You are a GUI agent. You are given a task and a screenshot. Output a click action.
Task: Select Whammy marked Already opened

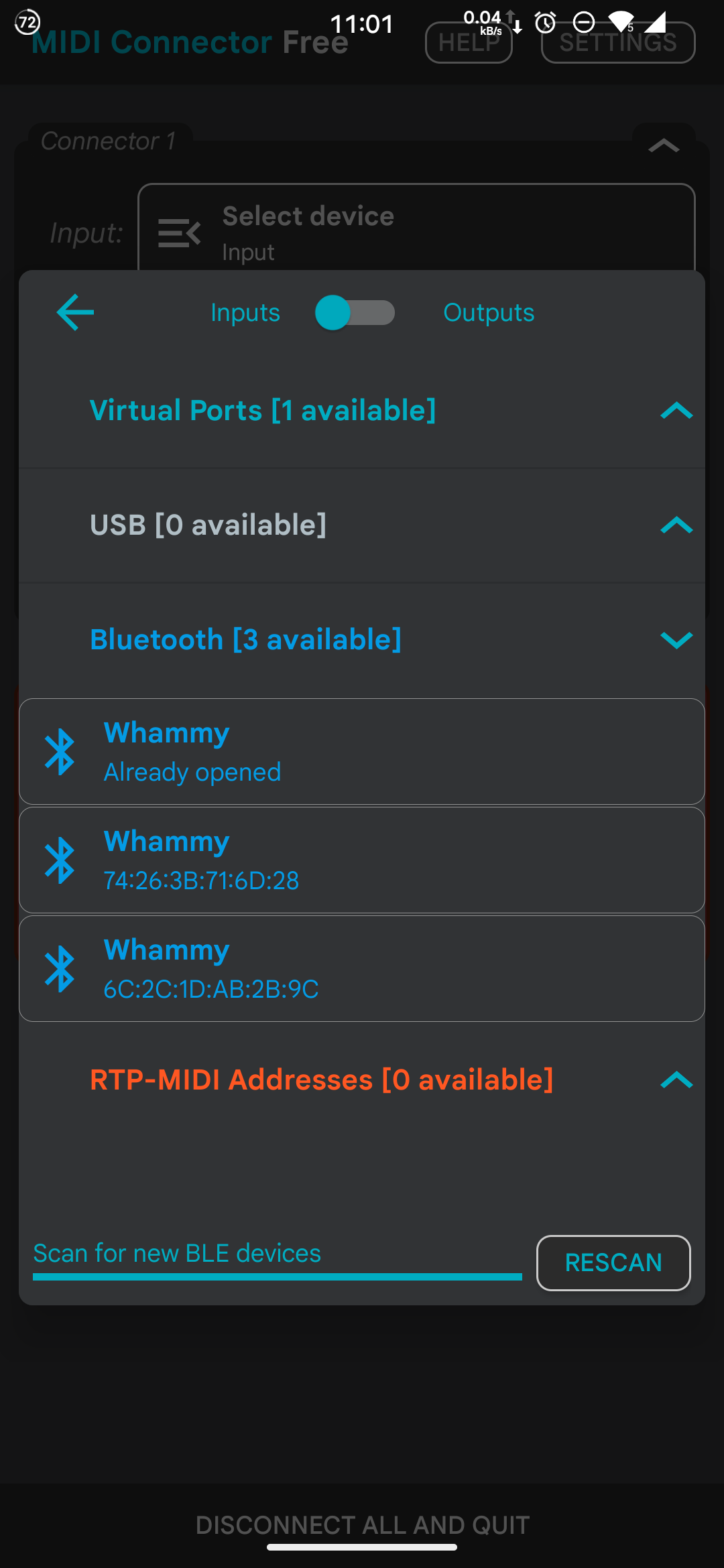tap(362, 752)
